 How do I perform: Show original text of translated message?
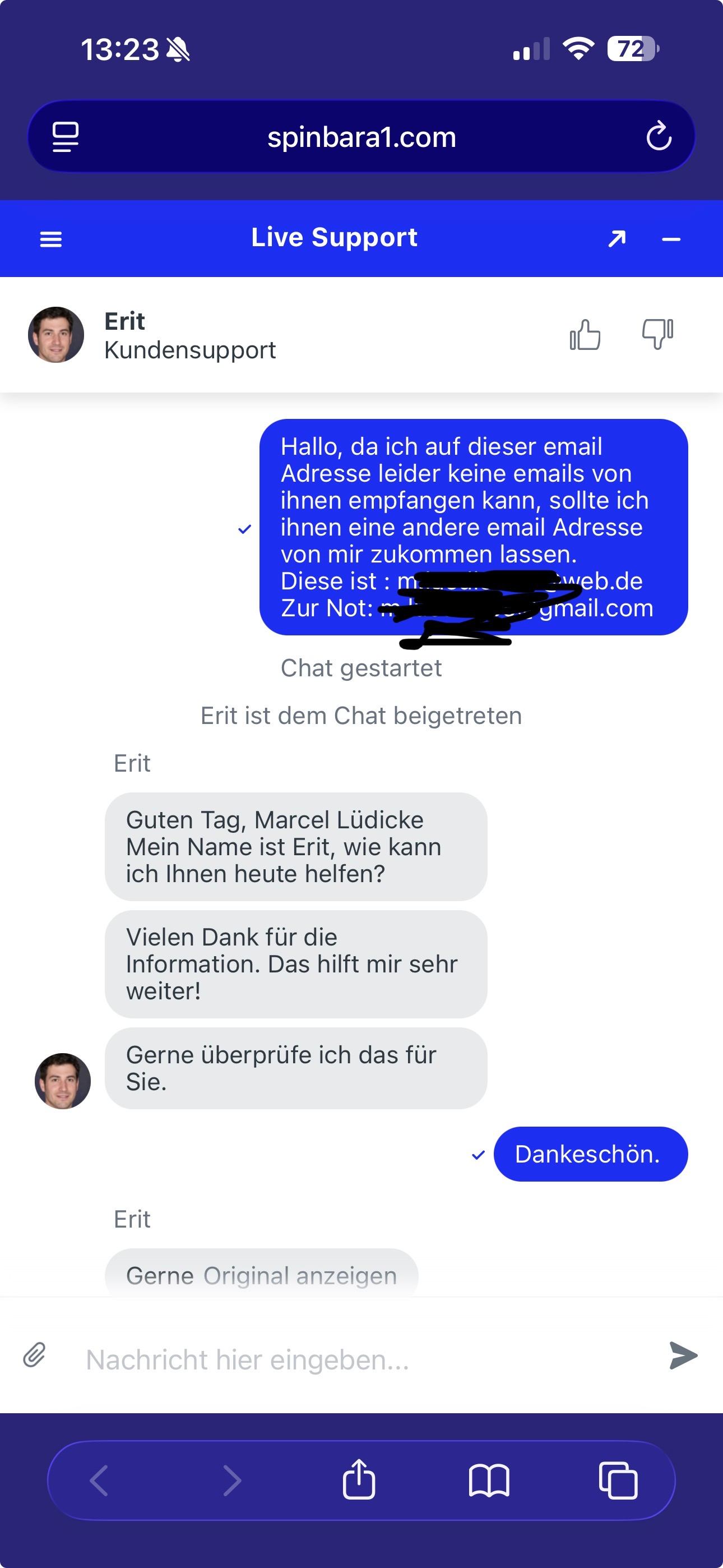tap(299, 1275)
